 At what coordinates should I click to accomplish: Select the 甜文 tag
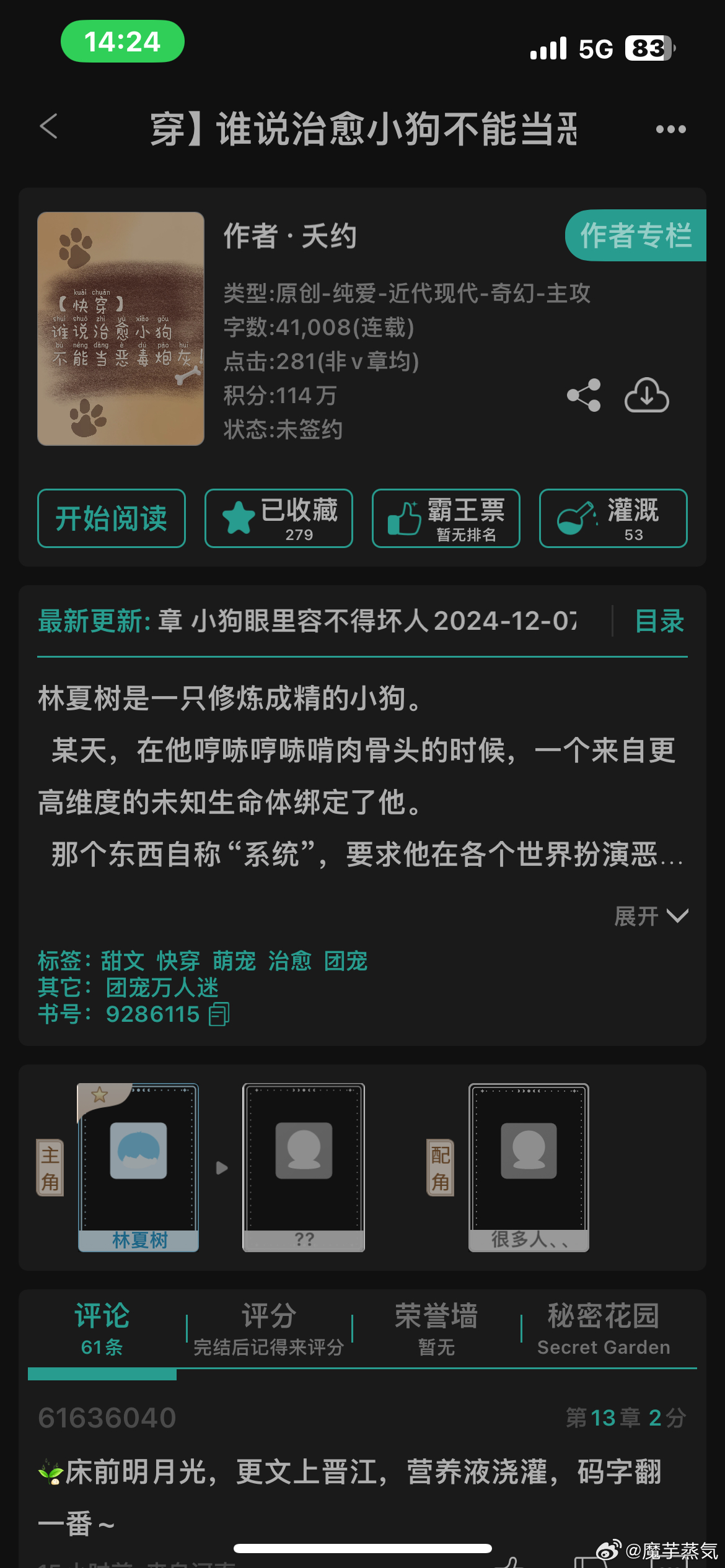coord(123,961)
